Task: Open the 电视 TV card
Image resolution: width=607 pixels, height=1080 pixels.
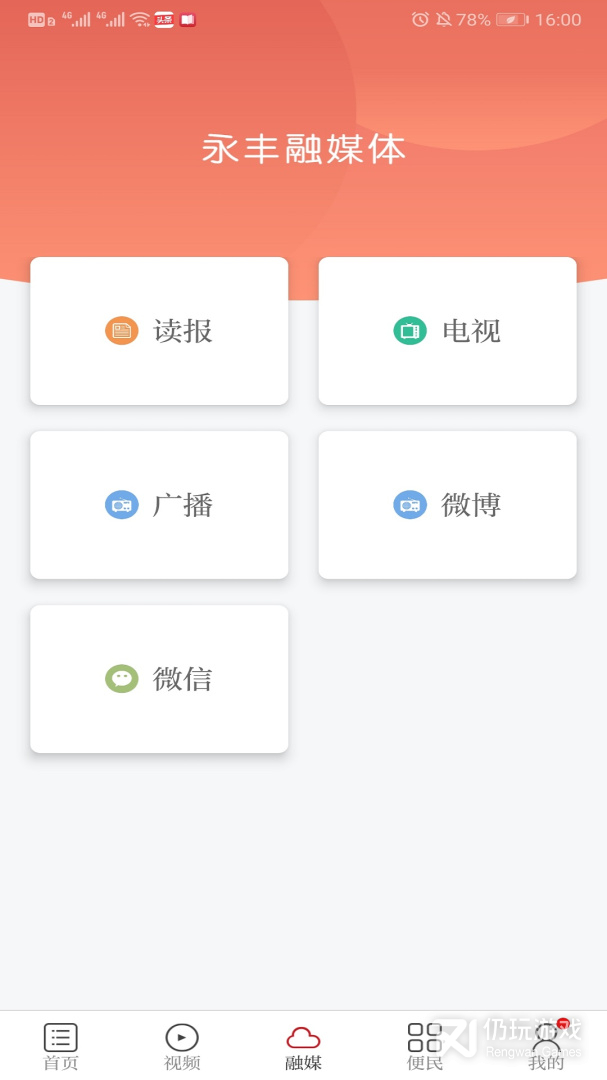Action: [x=447, y=331]
